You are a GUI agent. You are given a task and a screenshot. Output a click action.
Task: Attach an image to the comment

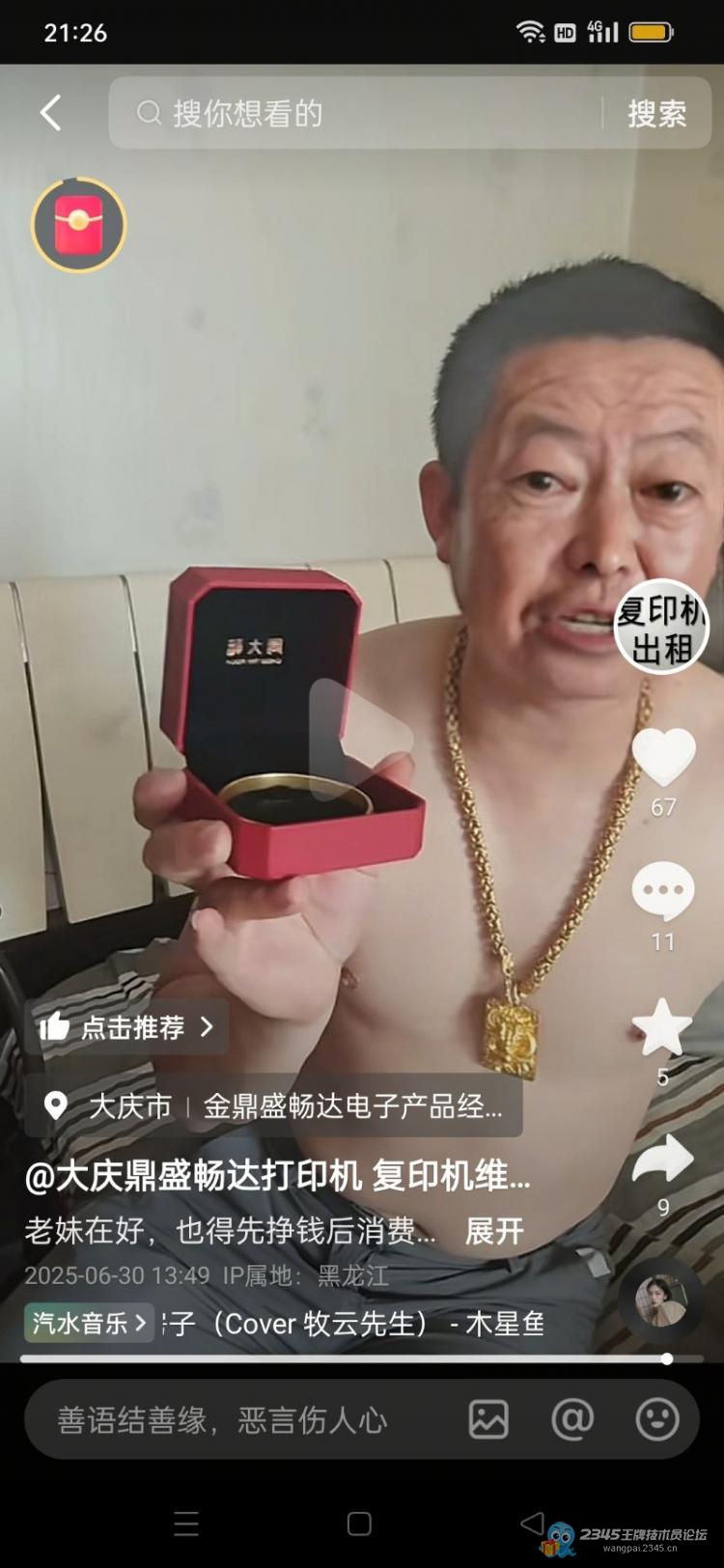point(488,1419)
